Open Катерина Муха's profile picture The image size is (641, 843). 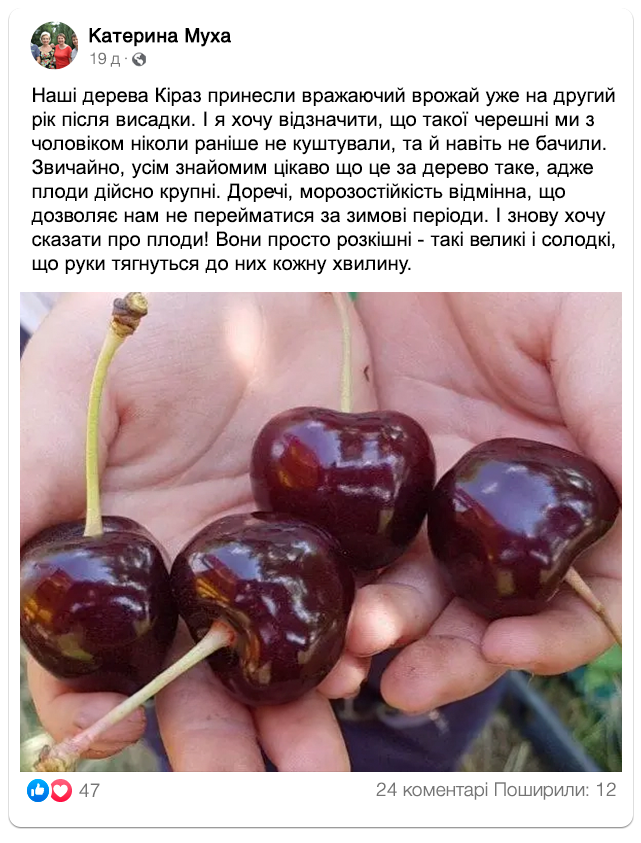tap(54, 46)
